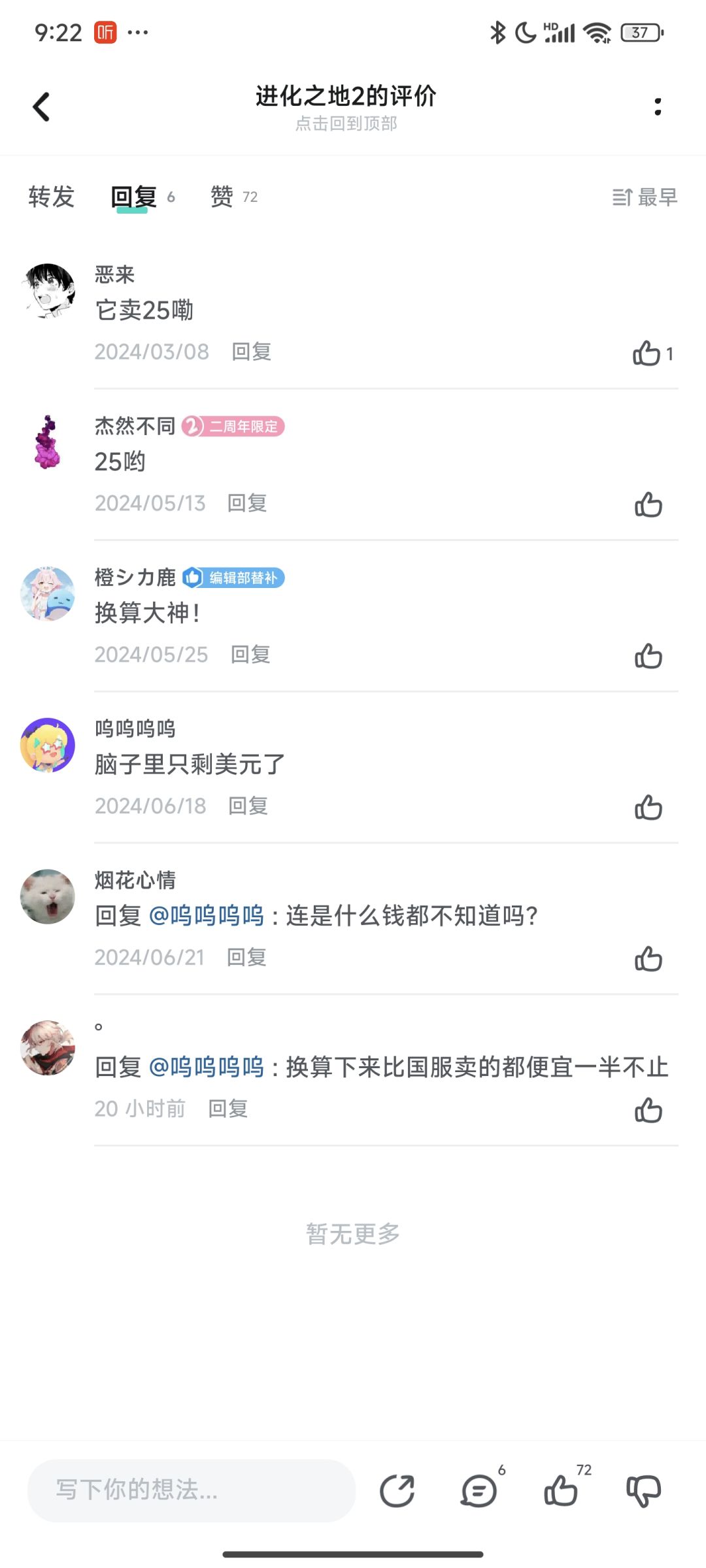Focus the 写下你的想法 input field
The width and height of the screenshot is (706, 1568).
pyautogui.click(x=192, y=1490)
